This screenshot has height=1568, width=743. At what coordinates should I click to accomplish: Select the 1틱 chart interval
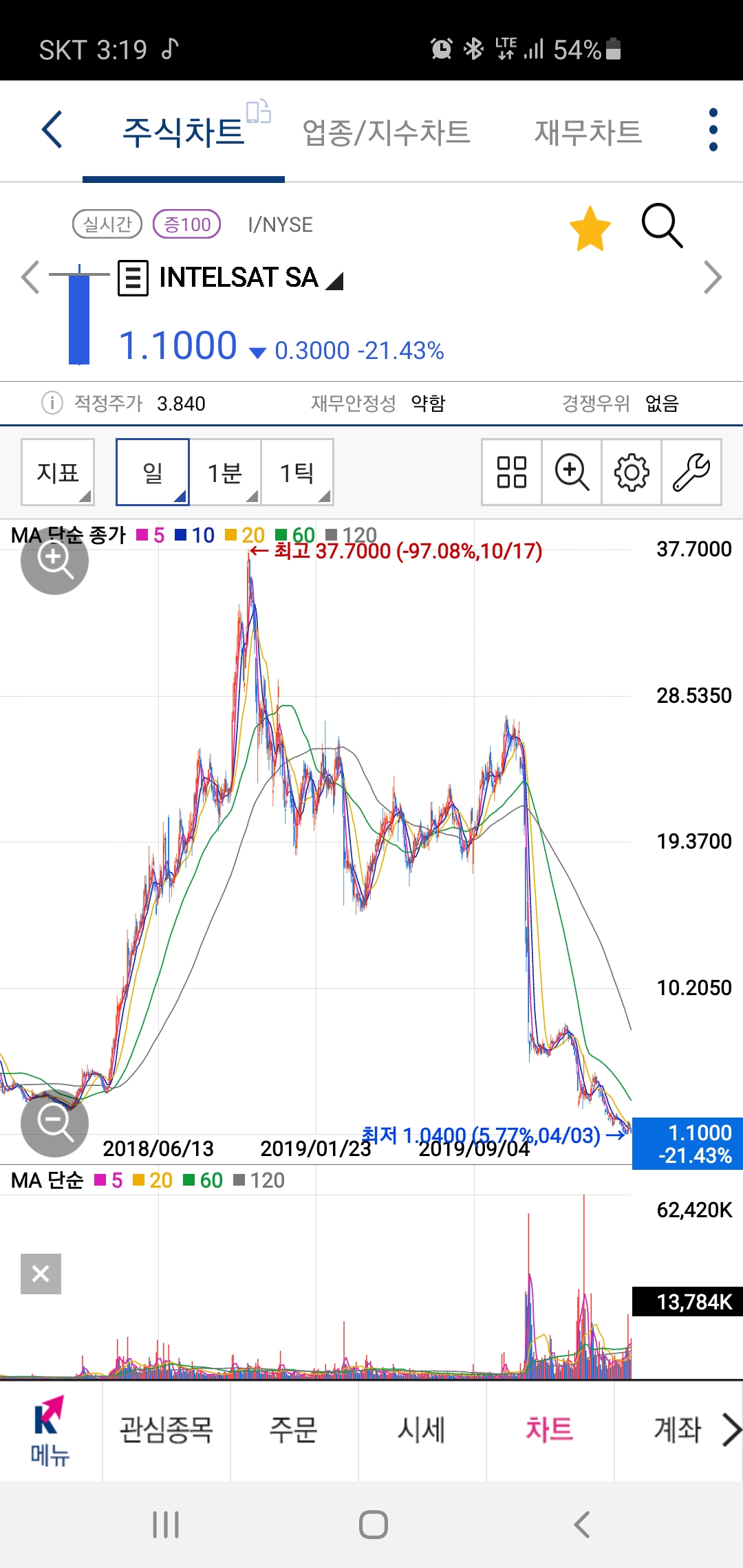[x=297, y=472]
